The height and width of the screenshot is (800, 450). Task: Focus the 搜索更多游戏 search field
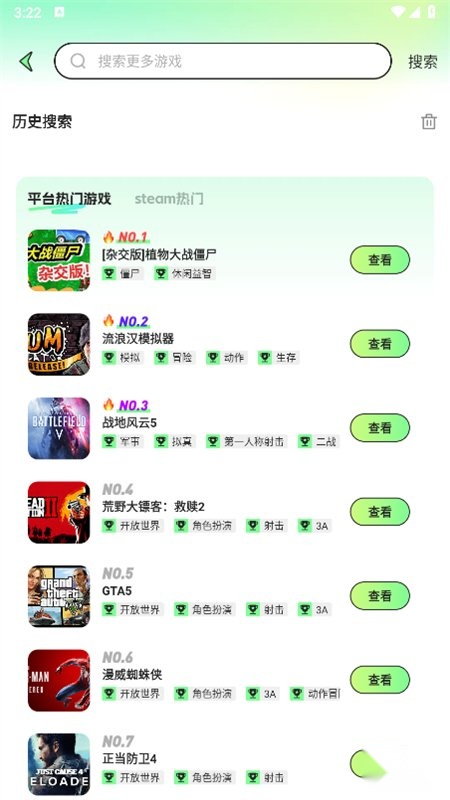pyautogui.click(x=223, y=61)
